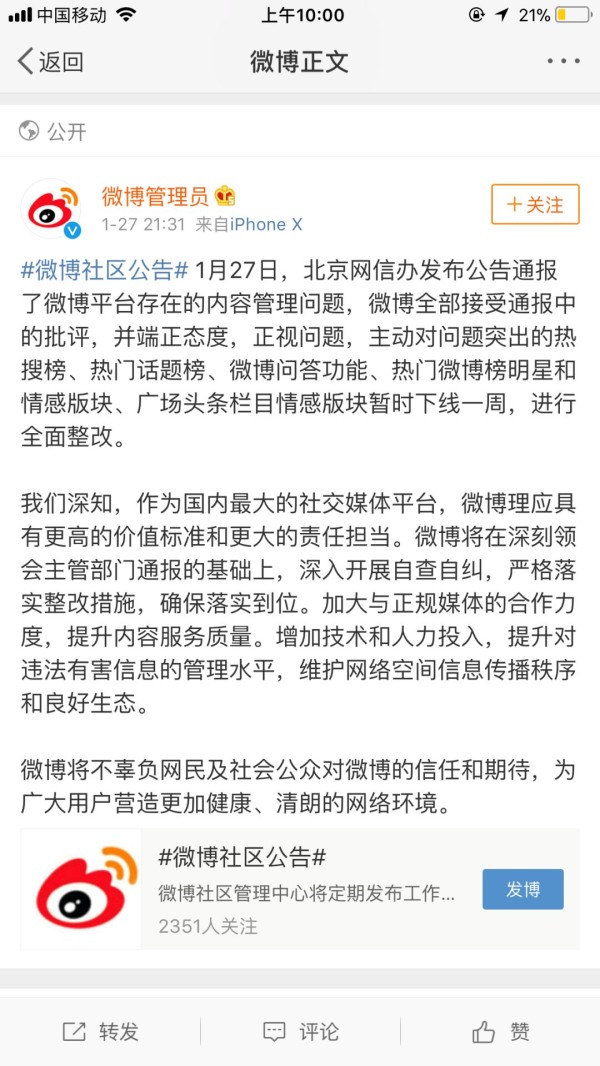
Task: Open the three-dot overflow menu
Action: [563, 62]
